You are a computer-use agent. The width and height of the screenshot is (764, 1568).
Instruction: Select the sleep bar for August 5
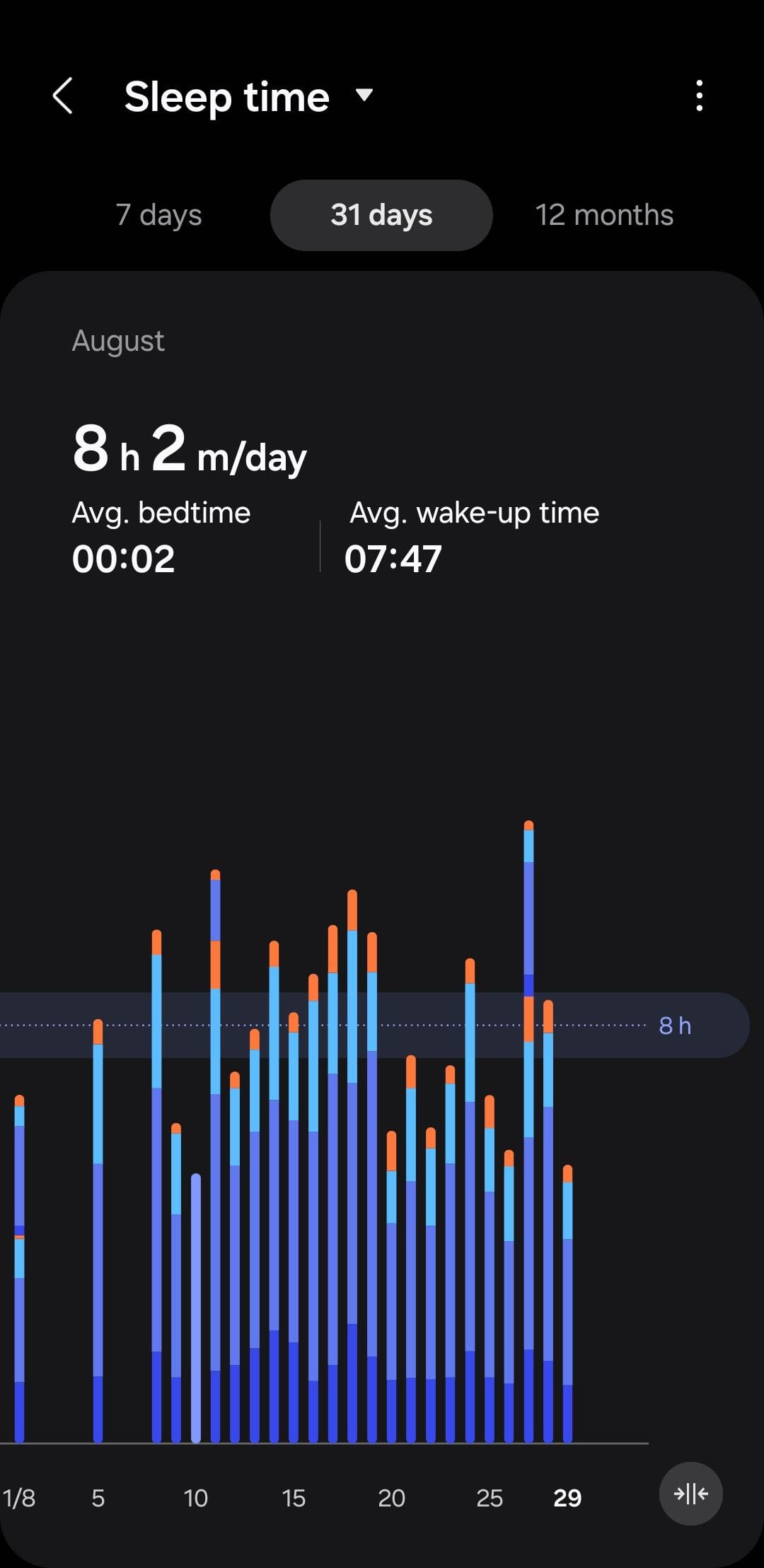[x=98, y=1231]
